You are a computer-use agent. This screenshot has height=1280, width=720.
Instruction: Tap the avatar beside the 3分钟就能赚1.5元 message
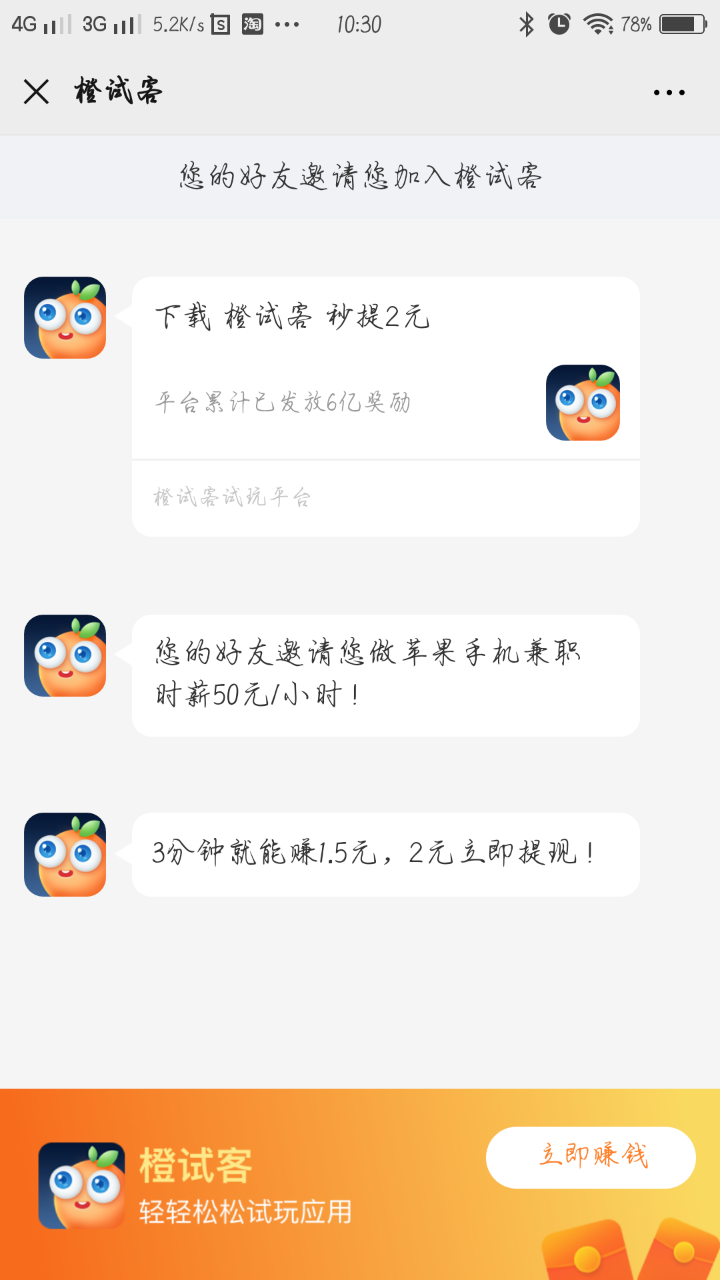(x=64, y=856)
